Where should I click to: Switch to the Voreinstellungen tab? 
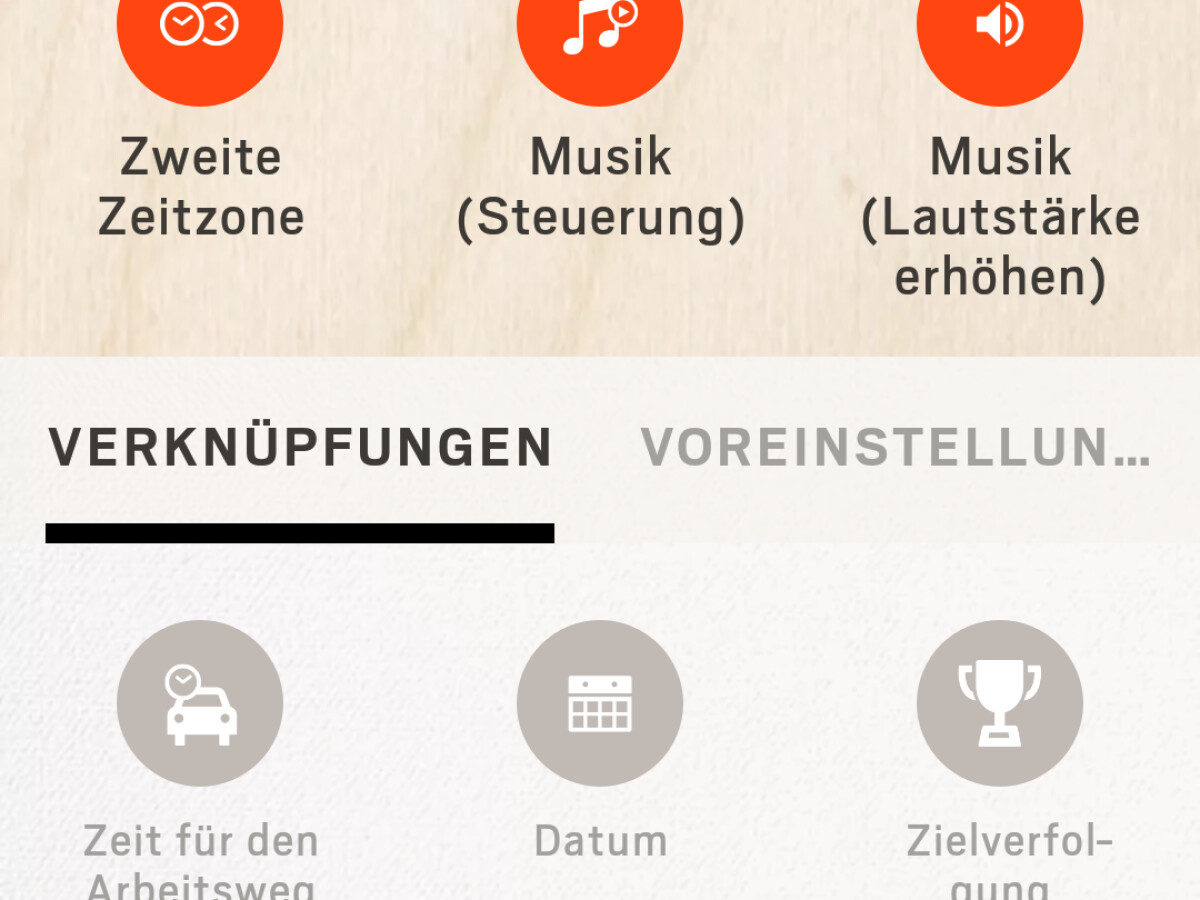coord(895,448)
